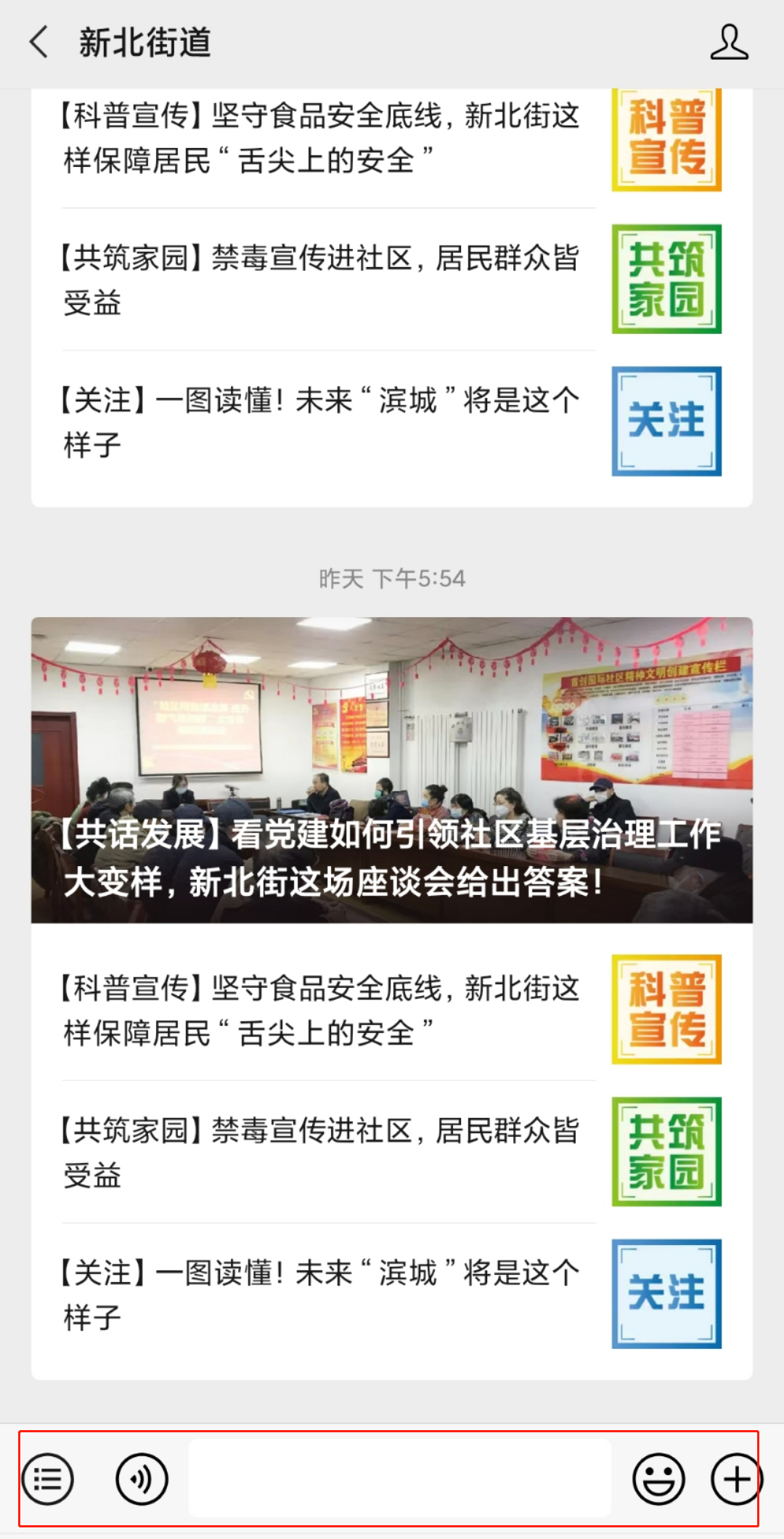The width and height of the screenshot is (784, 1539).
Task: Open the plus attachment menu
Action: point(736,1479)
